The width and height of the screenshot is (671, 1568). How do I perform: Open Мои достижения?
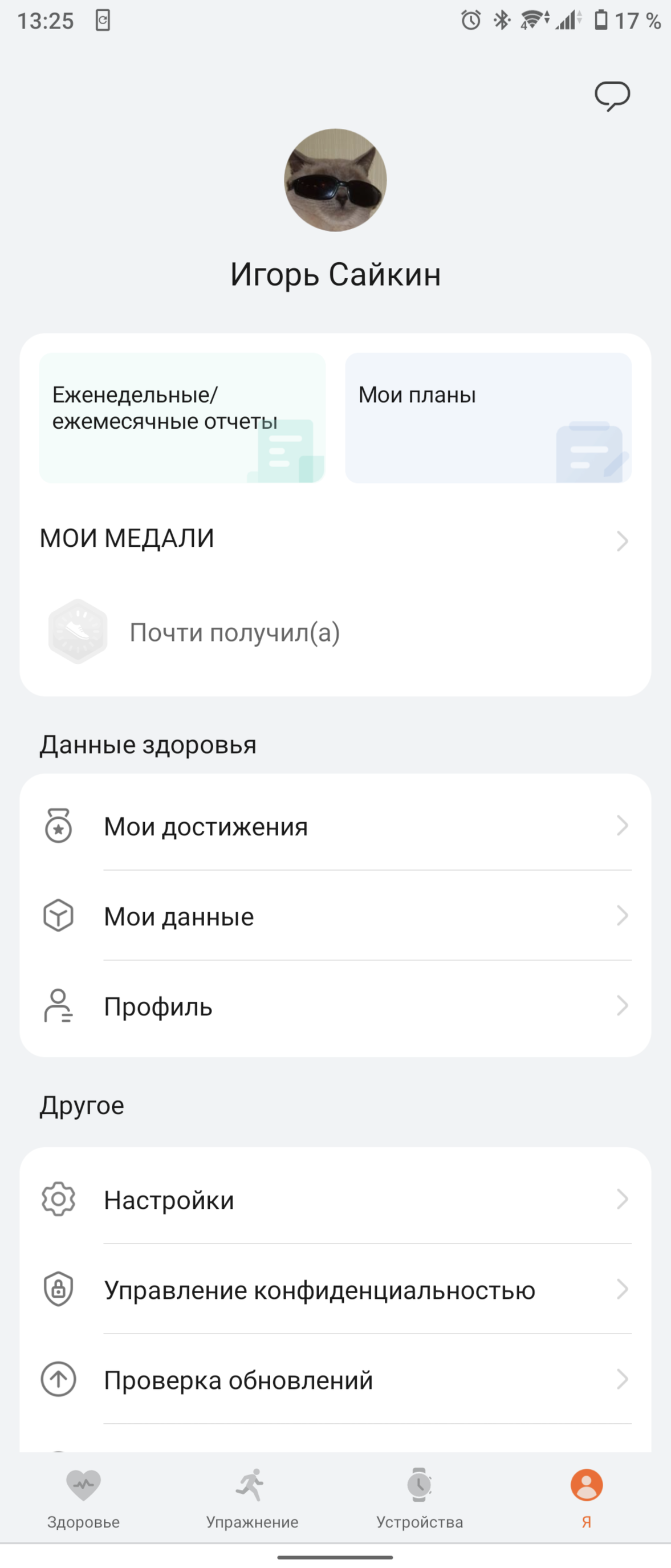click(335, 826)
